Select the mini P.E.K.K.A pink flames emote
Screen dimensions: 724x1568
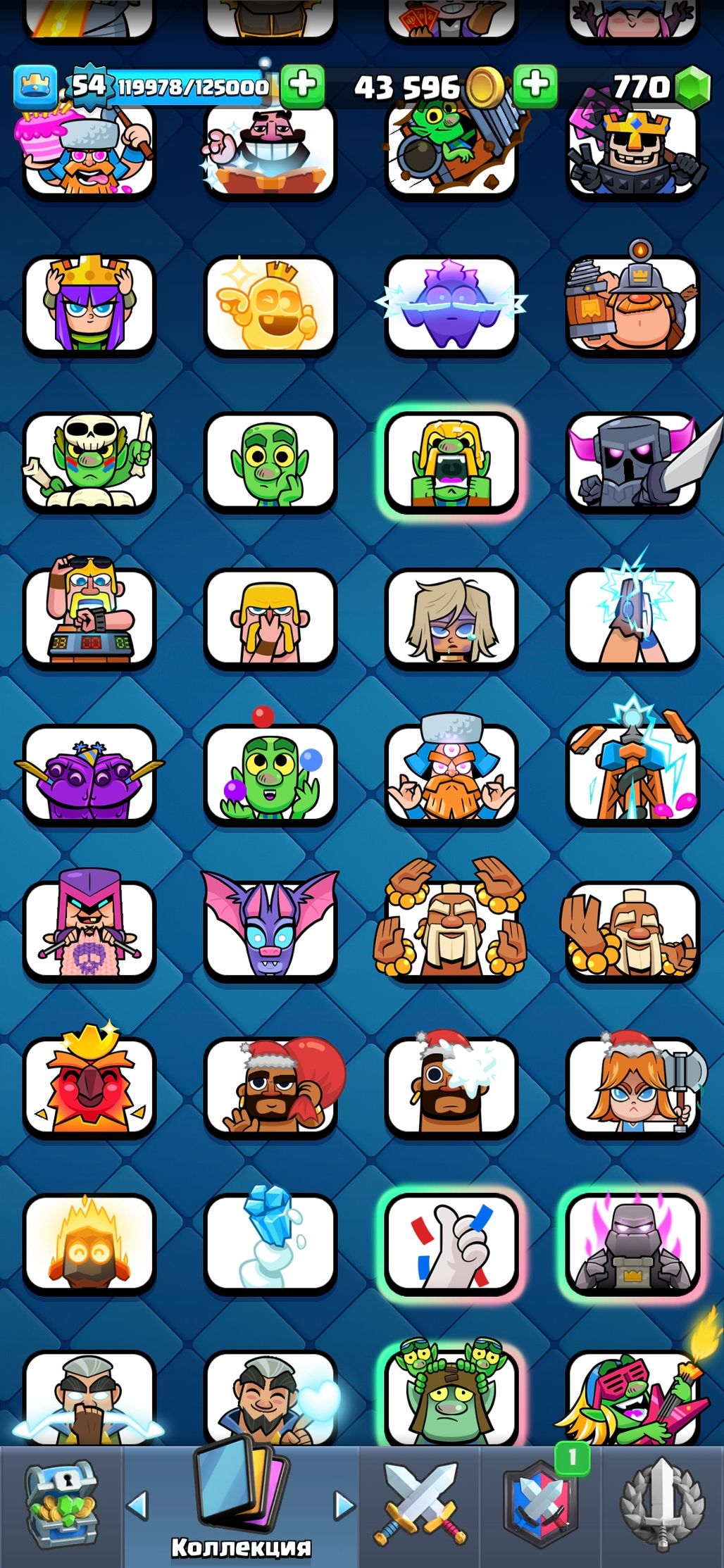tap(633, 1243)
